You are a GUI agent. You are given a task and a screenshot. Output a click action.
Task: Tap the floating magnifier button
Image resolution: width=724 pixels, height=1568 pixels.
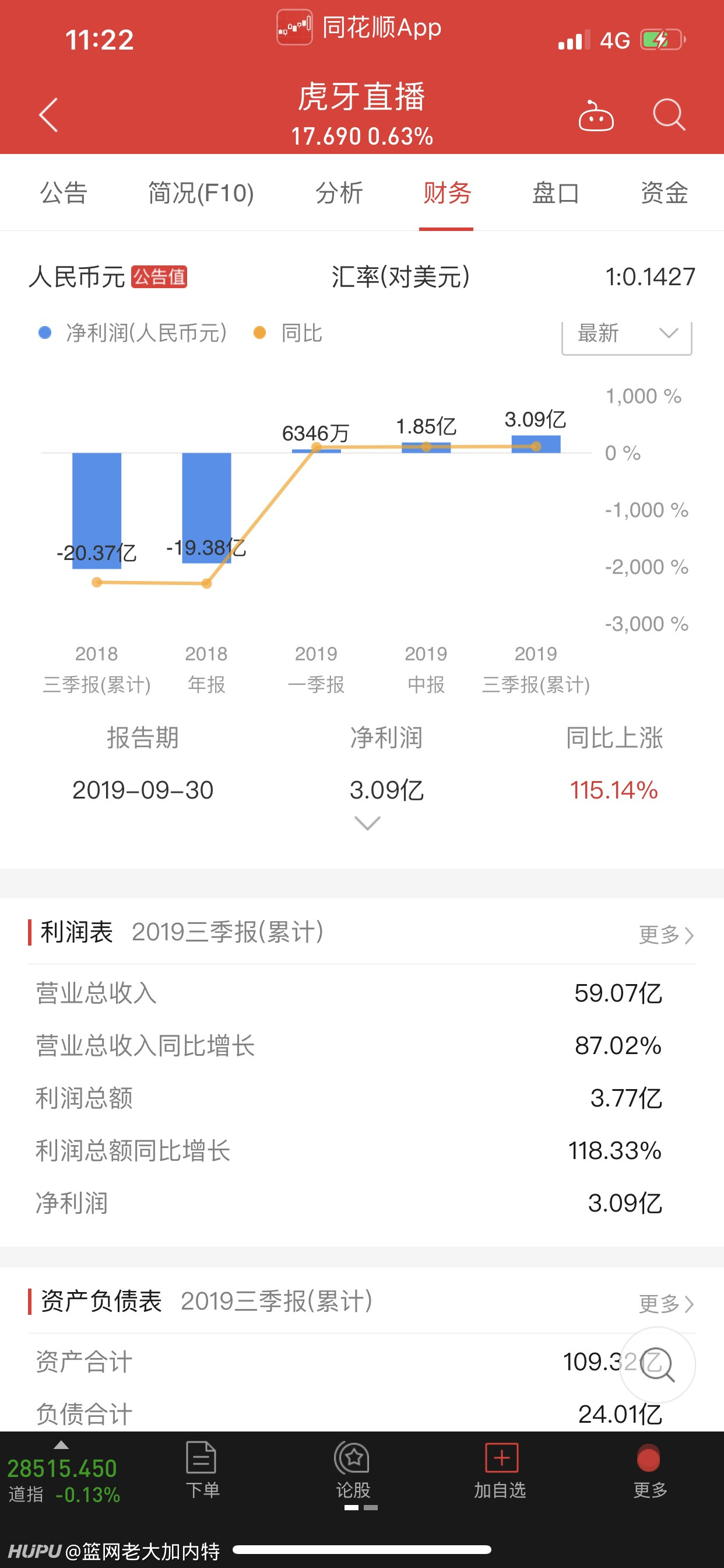pyautogui.click(x=658, y=1364)
